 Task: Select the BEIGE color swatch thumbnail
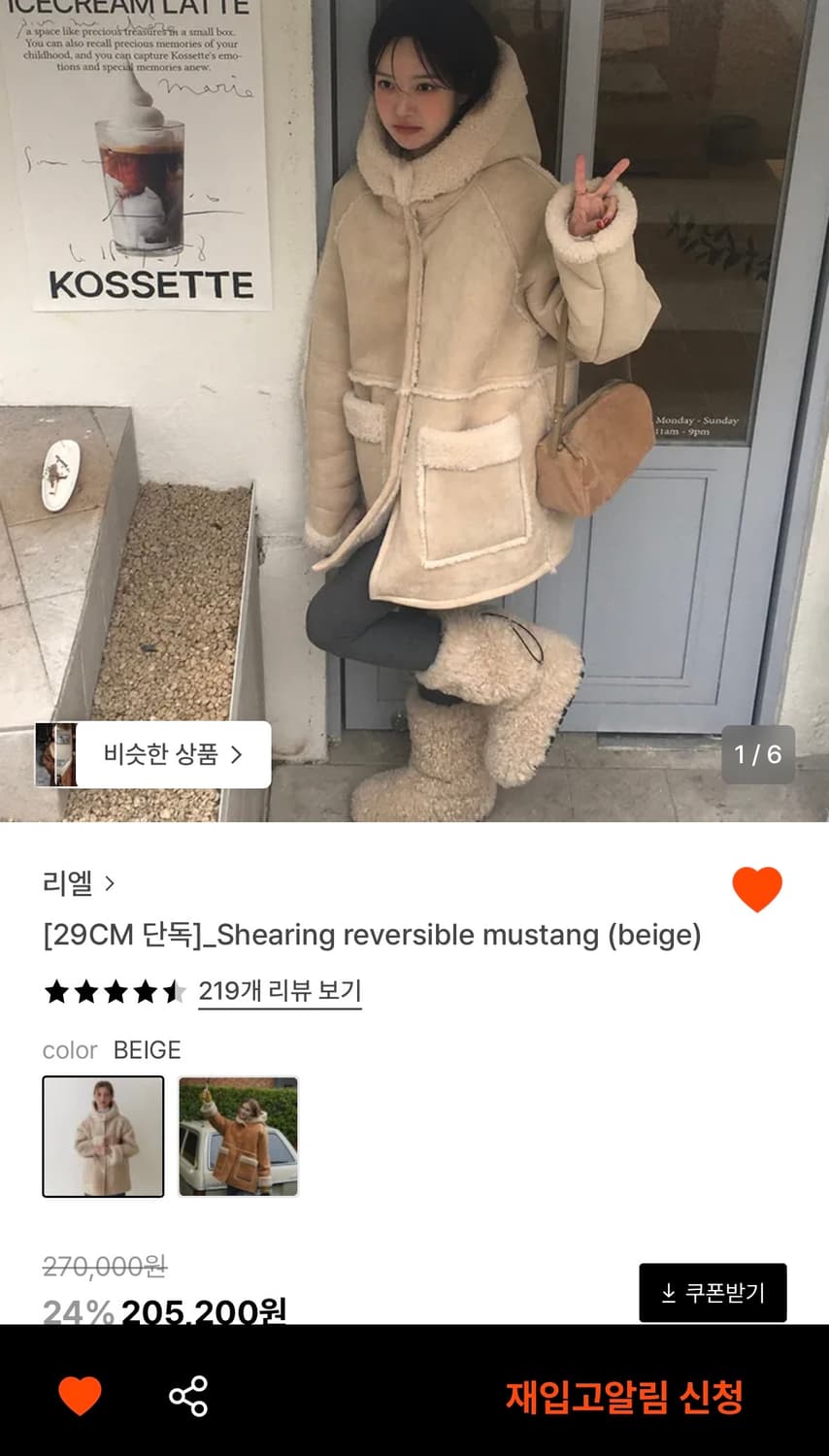(x=103, y=1136)
